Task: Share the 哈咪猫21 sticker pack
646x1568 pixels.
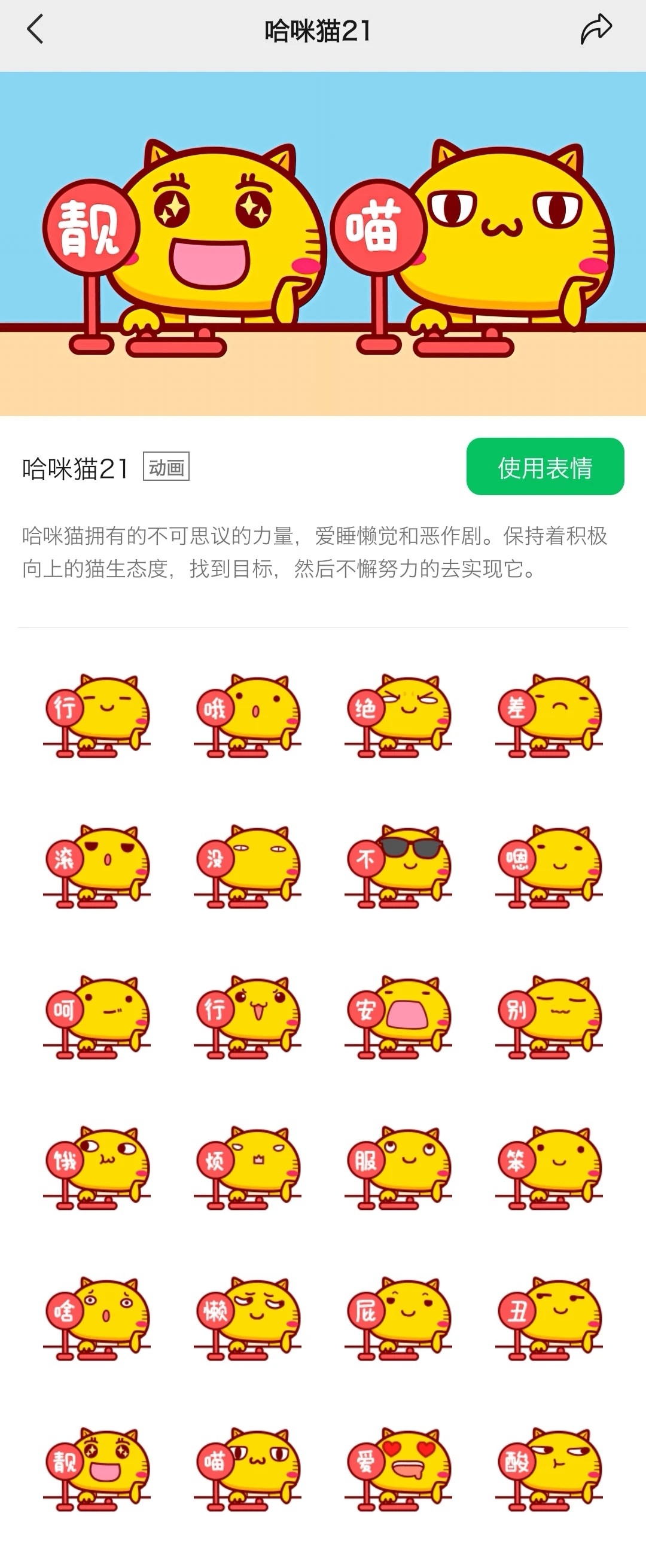Action: tap(595, 29)
